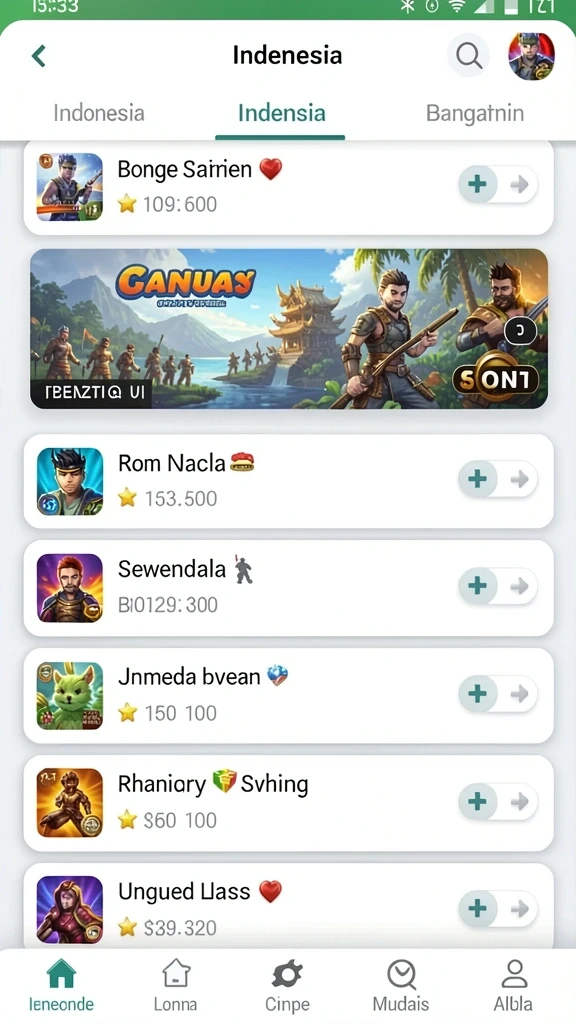Tap the plus button beside Bonge Sairien
The width and height of the screenshot is (576, 1024).
(x=478, y=184)
